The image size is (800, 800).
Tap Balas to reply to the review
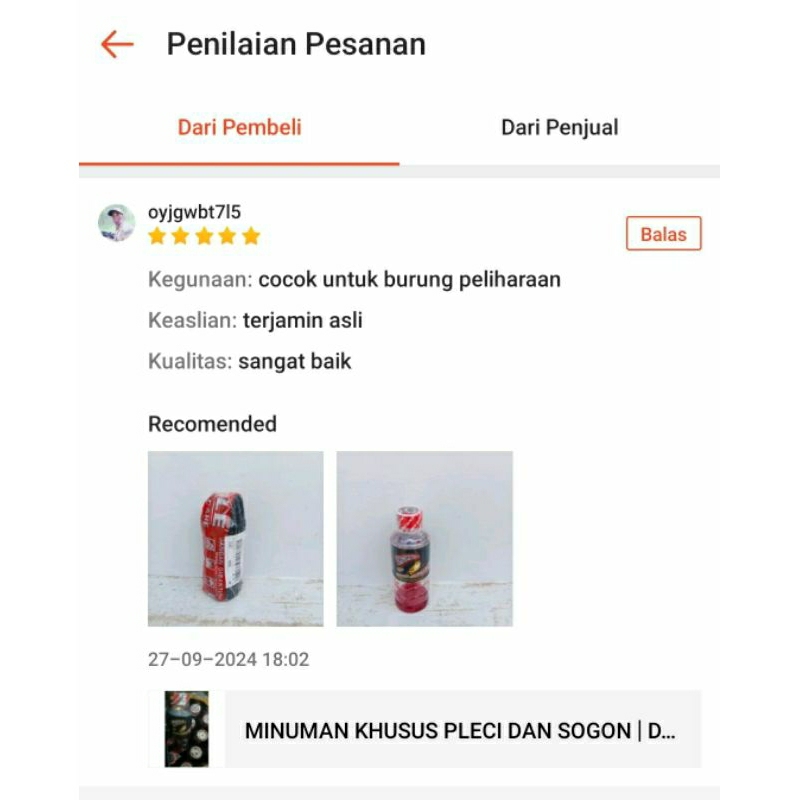pos(663,234)
